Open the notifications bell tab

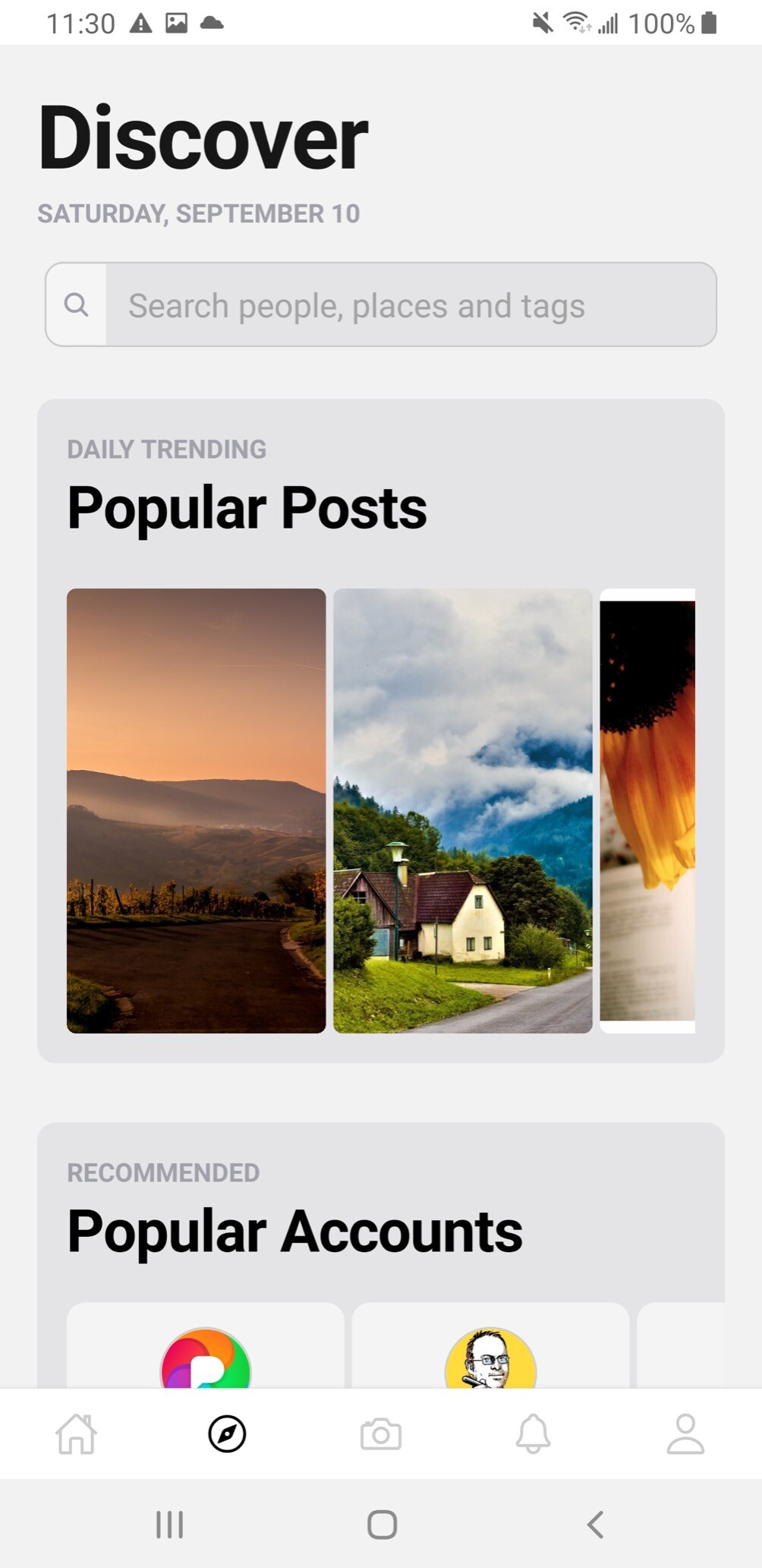pyautogui.click(x=533, y=1434)
